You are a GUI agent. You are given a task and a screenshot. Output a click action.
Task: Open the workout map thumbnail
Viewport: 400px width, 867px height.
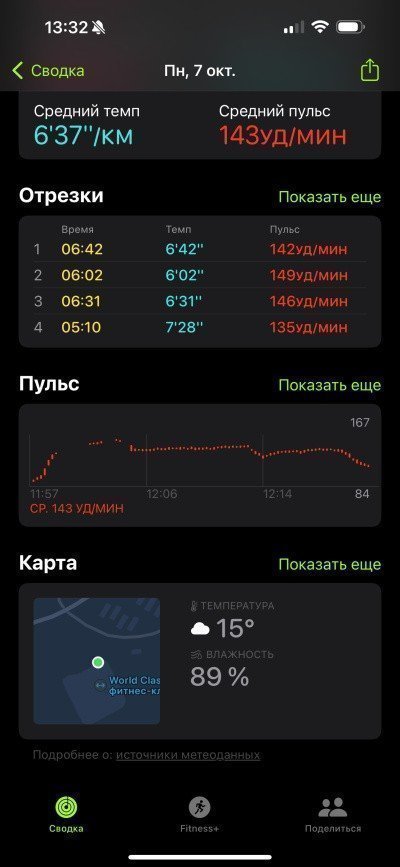pos(96,661)
